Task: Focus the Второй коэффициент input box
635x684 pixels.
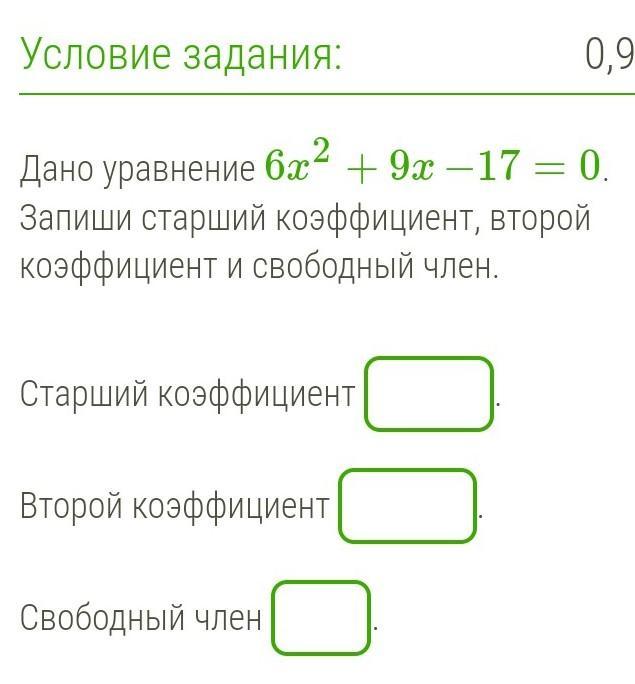Action: (408, 506)
